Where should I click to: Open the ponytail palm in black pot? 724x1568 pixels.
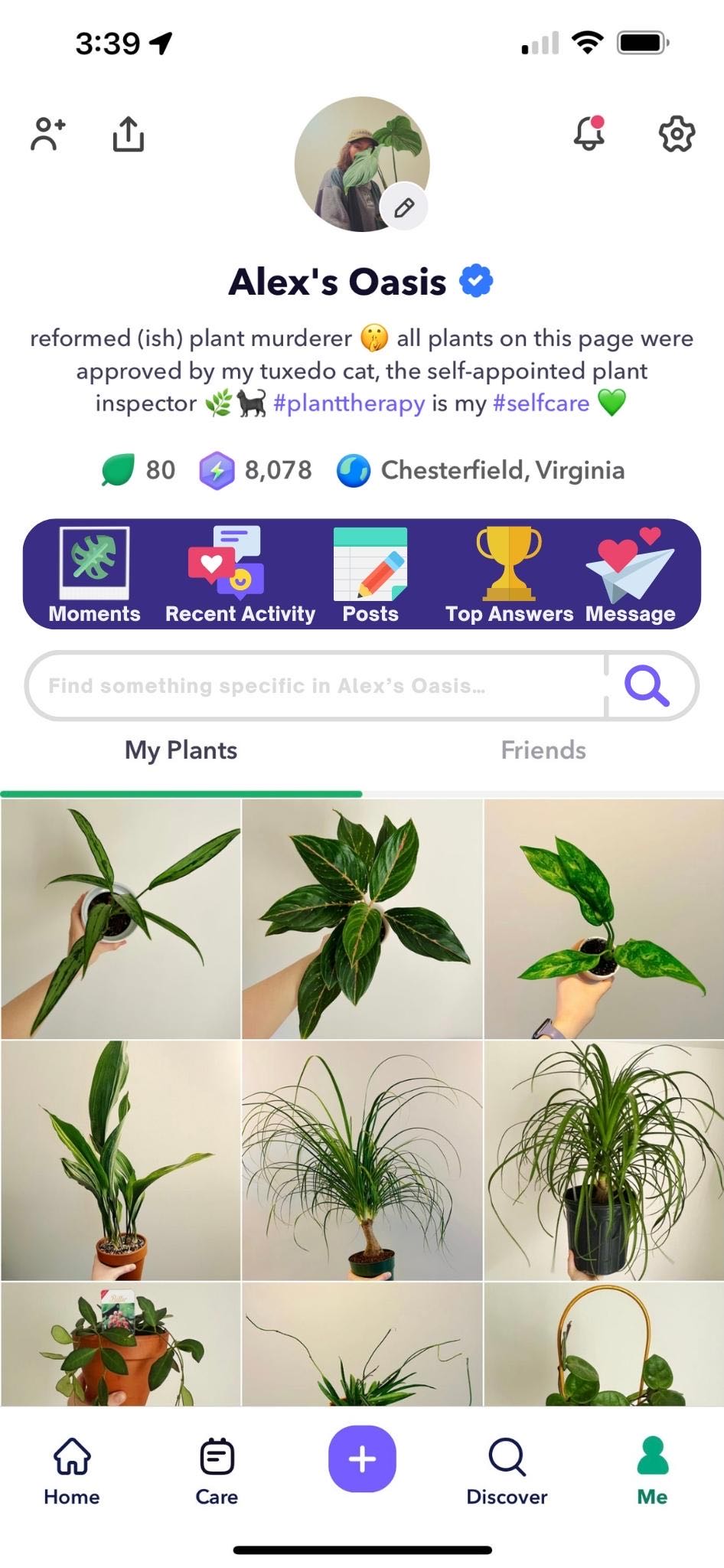click(604, 1160)
